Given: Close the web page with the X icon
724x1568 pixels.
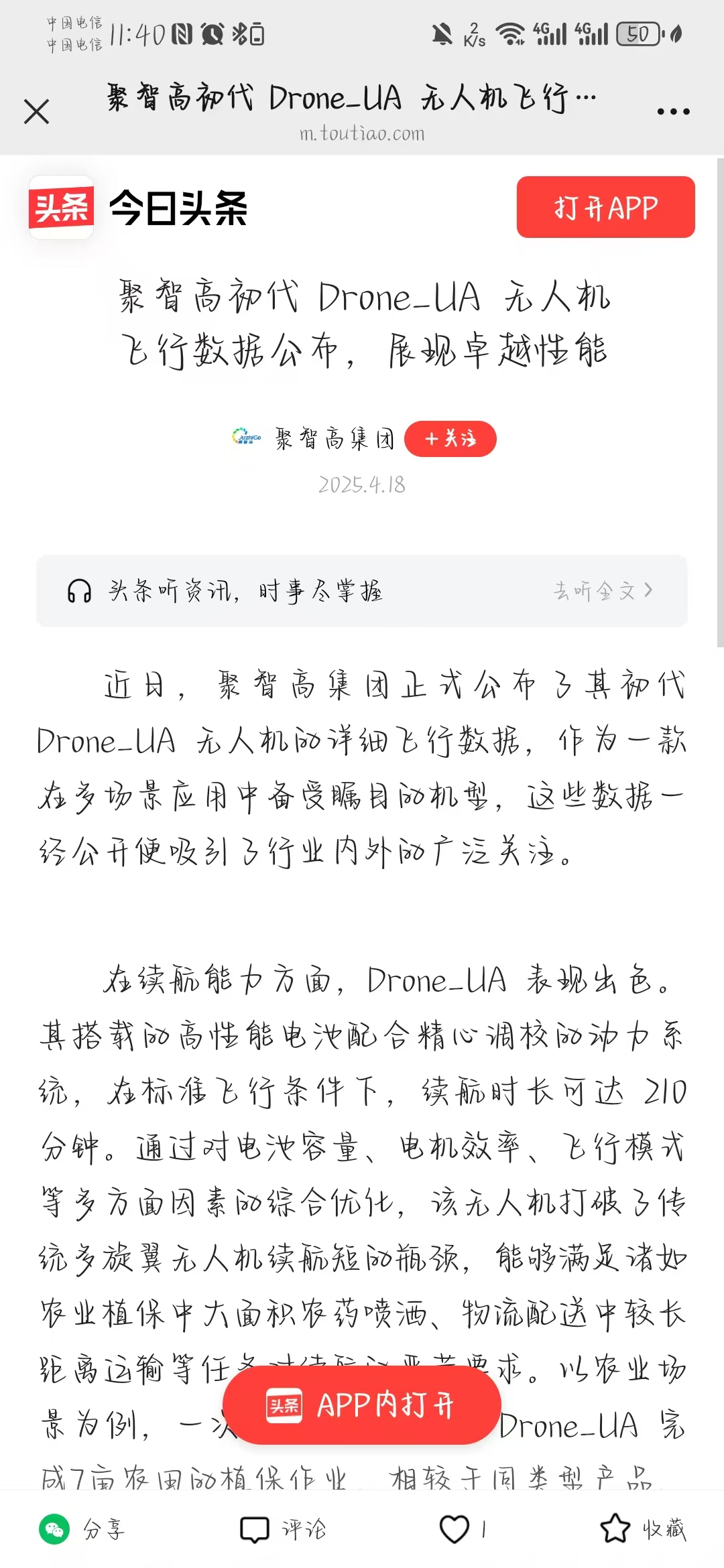Looking at the screenshot, I should 37,111.
